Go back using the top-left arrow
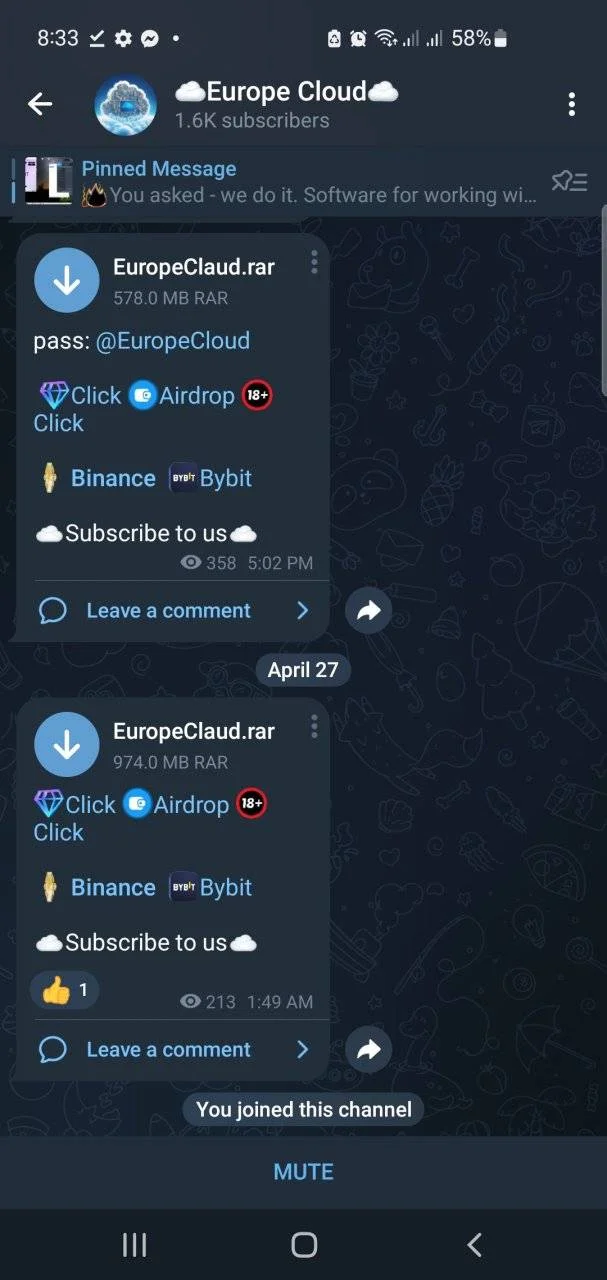The width and height of the screenshot is (607, 1280). [40, 104]
